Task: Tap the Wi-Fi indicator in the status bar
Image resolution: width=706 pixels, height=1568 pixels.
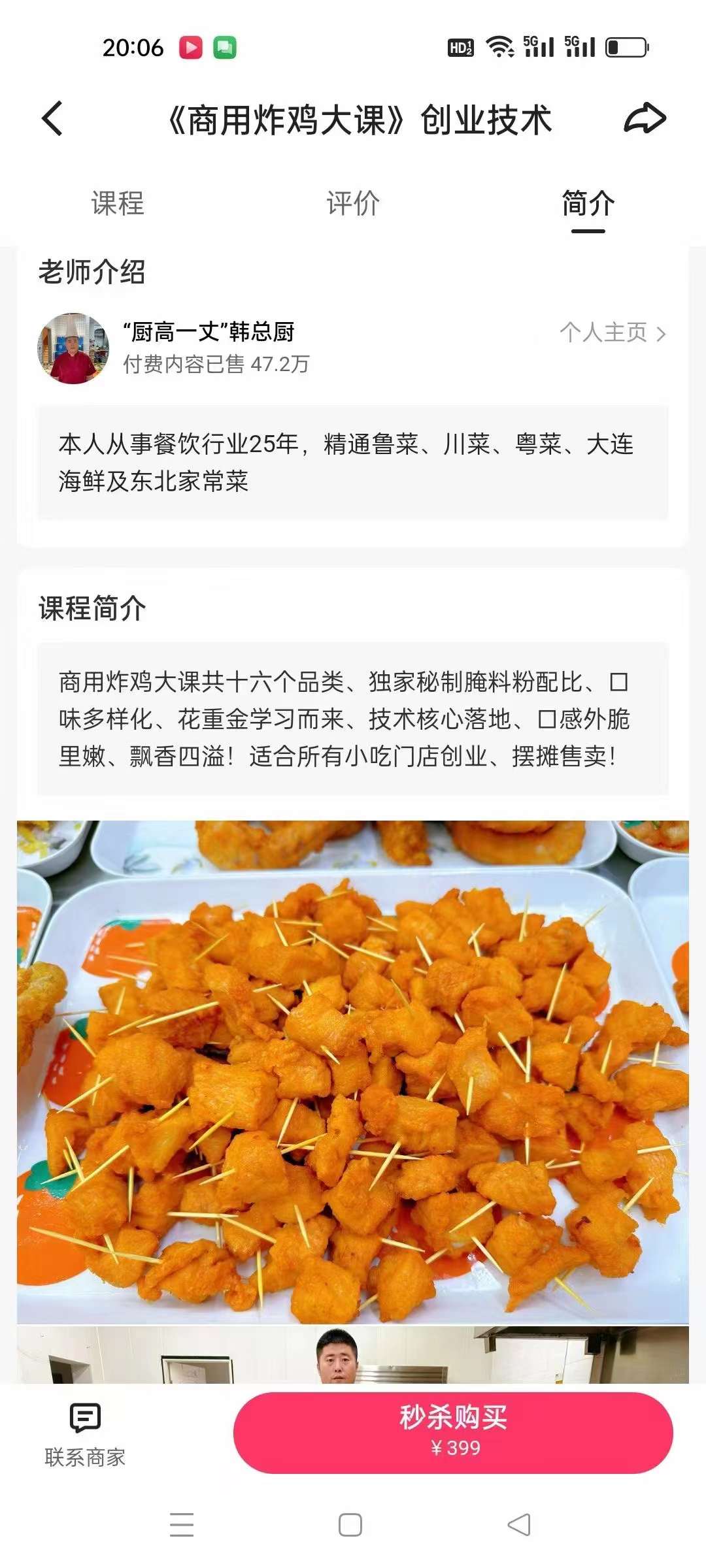Action: click(x=500, y=46)
